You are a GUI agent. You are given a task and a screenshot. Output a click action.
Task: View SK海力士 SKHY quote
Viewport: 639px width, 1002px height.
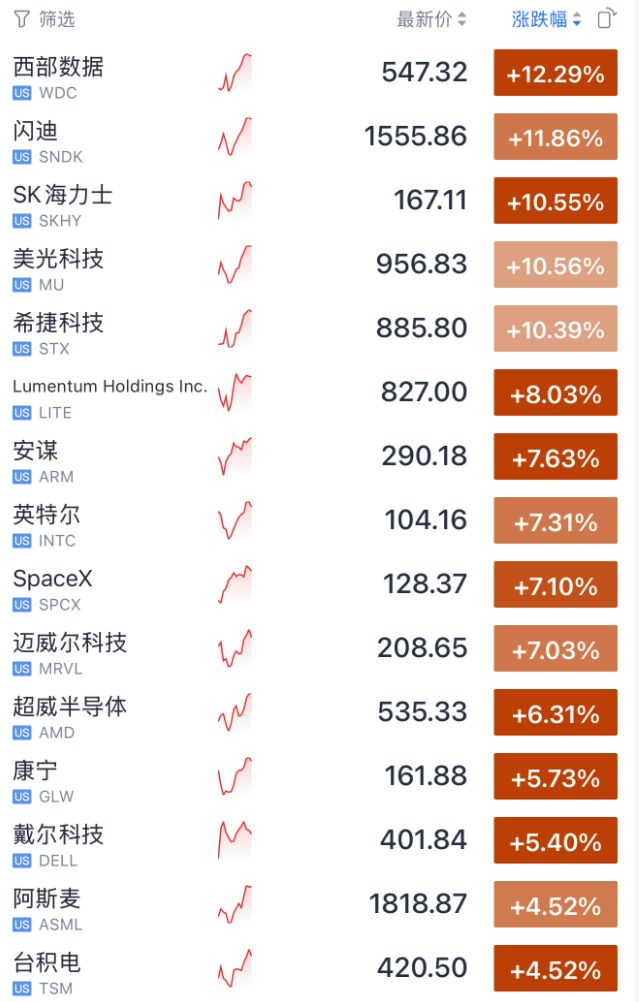click(315, 201)
